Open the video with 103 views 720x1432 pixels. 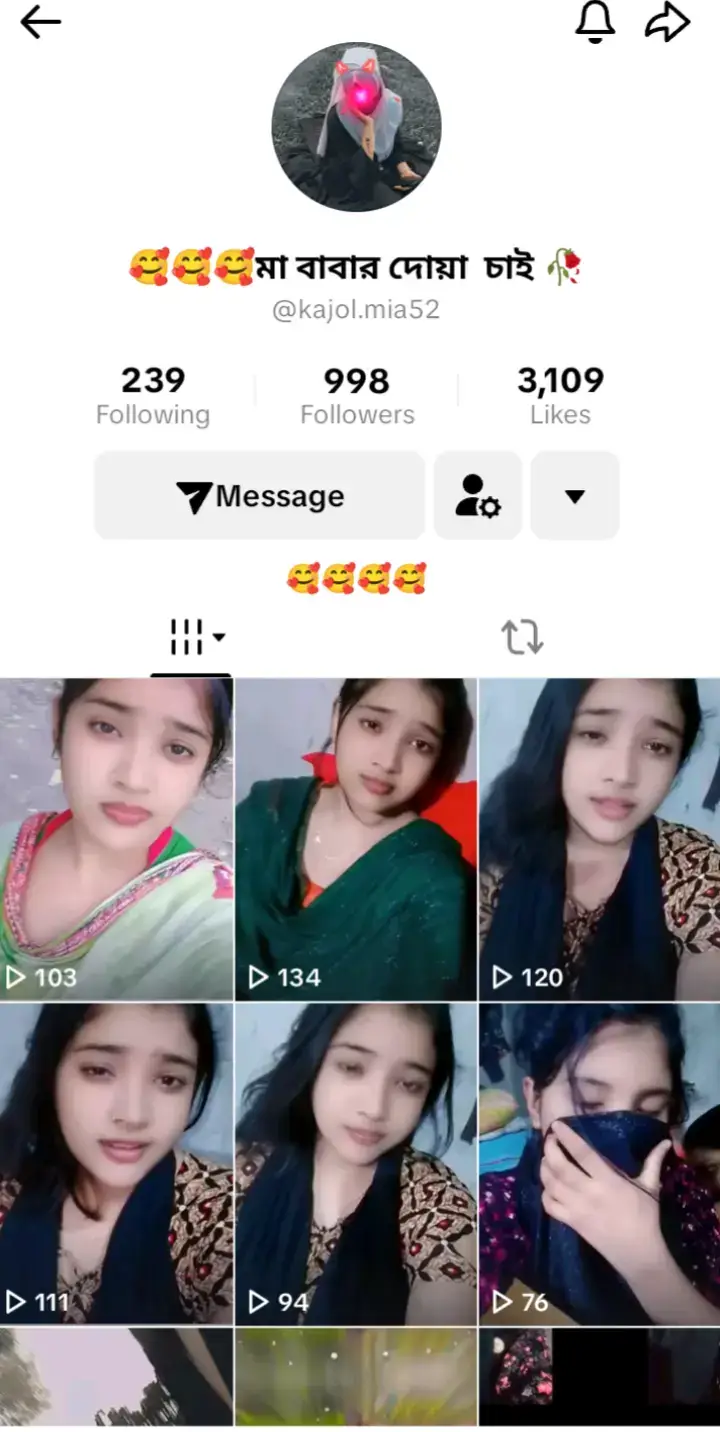click(x=116, y=840)
